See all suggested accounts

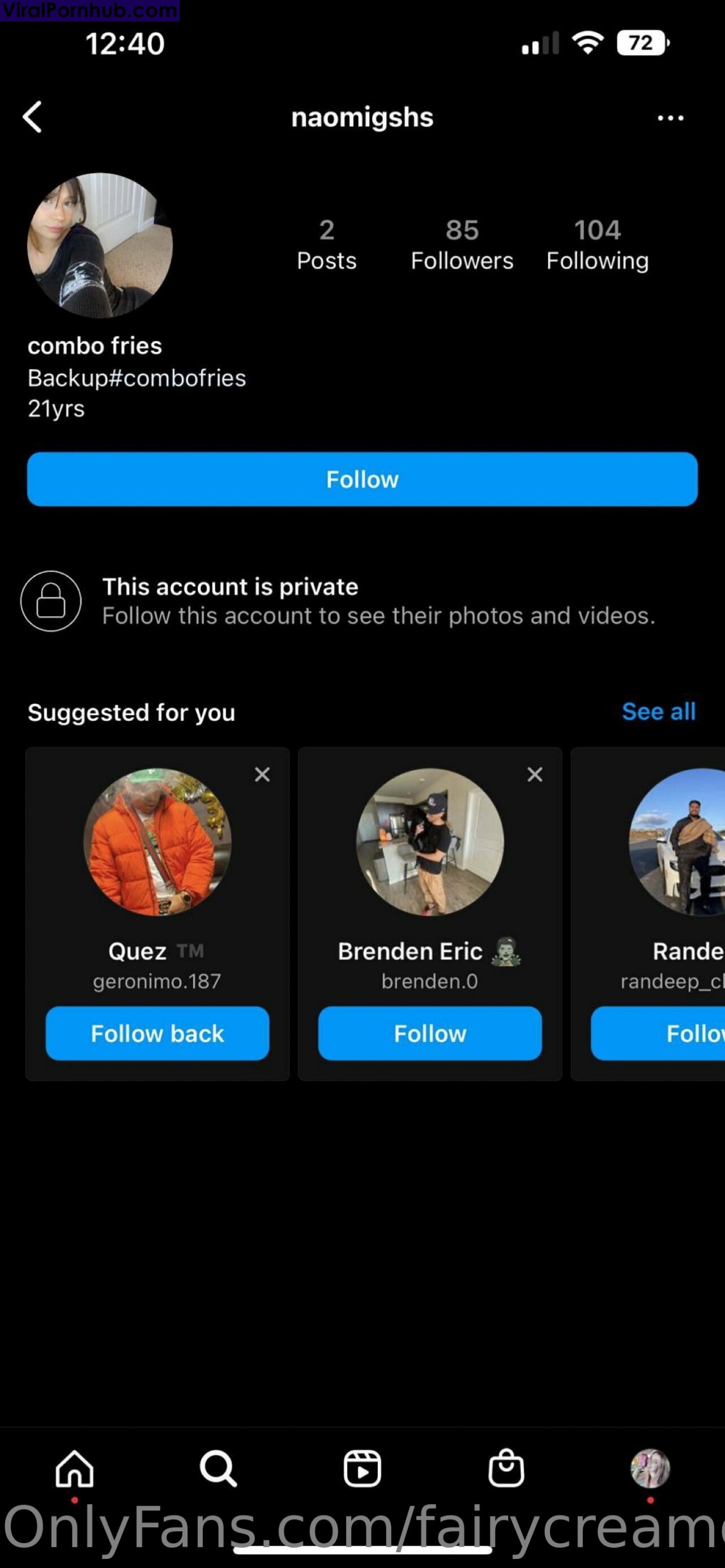click(658, 711)
